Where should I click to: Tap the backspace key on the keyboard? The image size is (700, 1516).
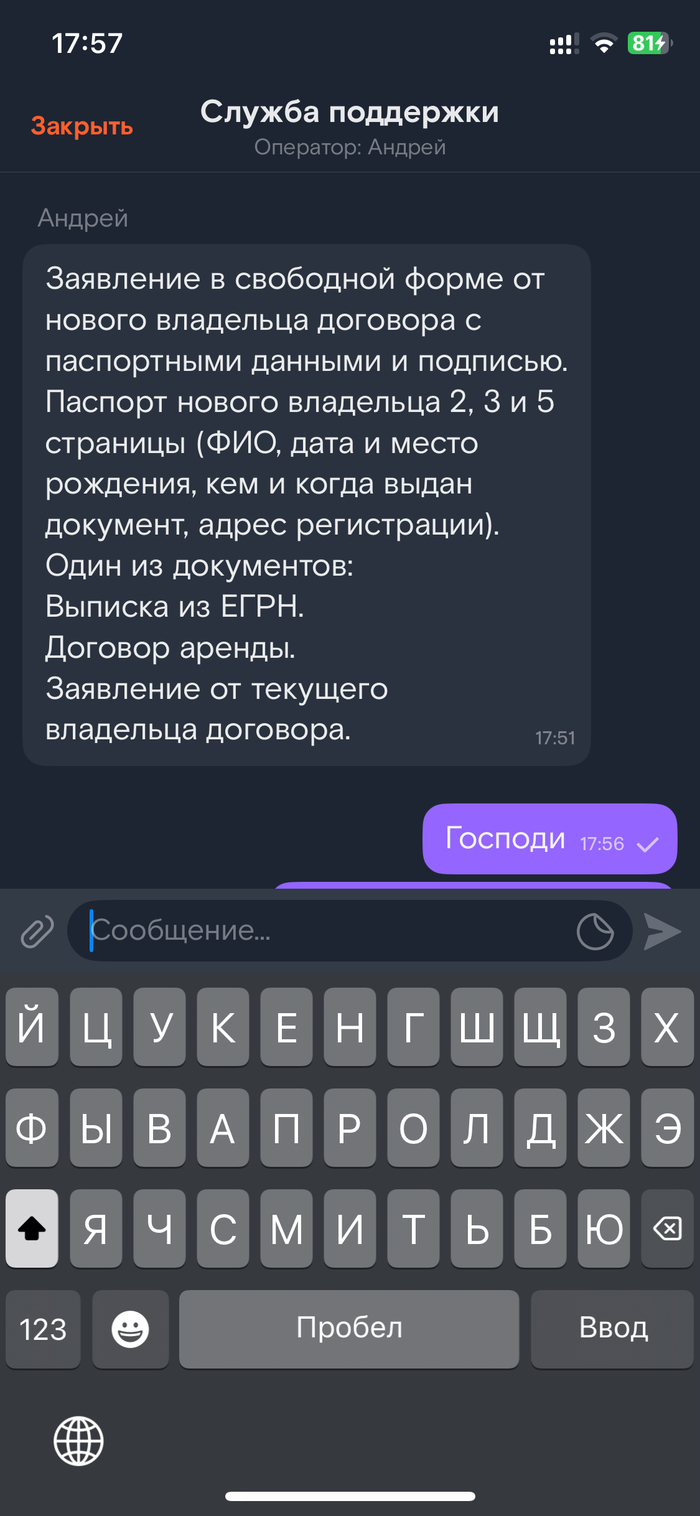click(x=667, y=1229)
